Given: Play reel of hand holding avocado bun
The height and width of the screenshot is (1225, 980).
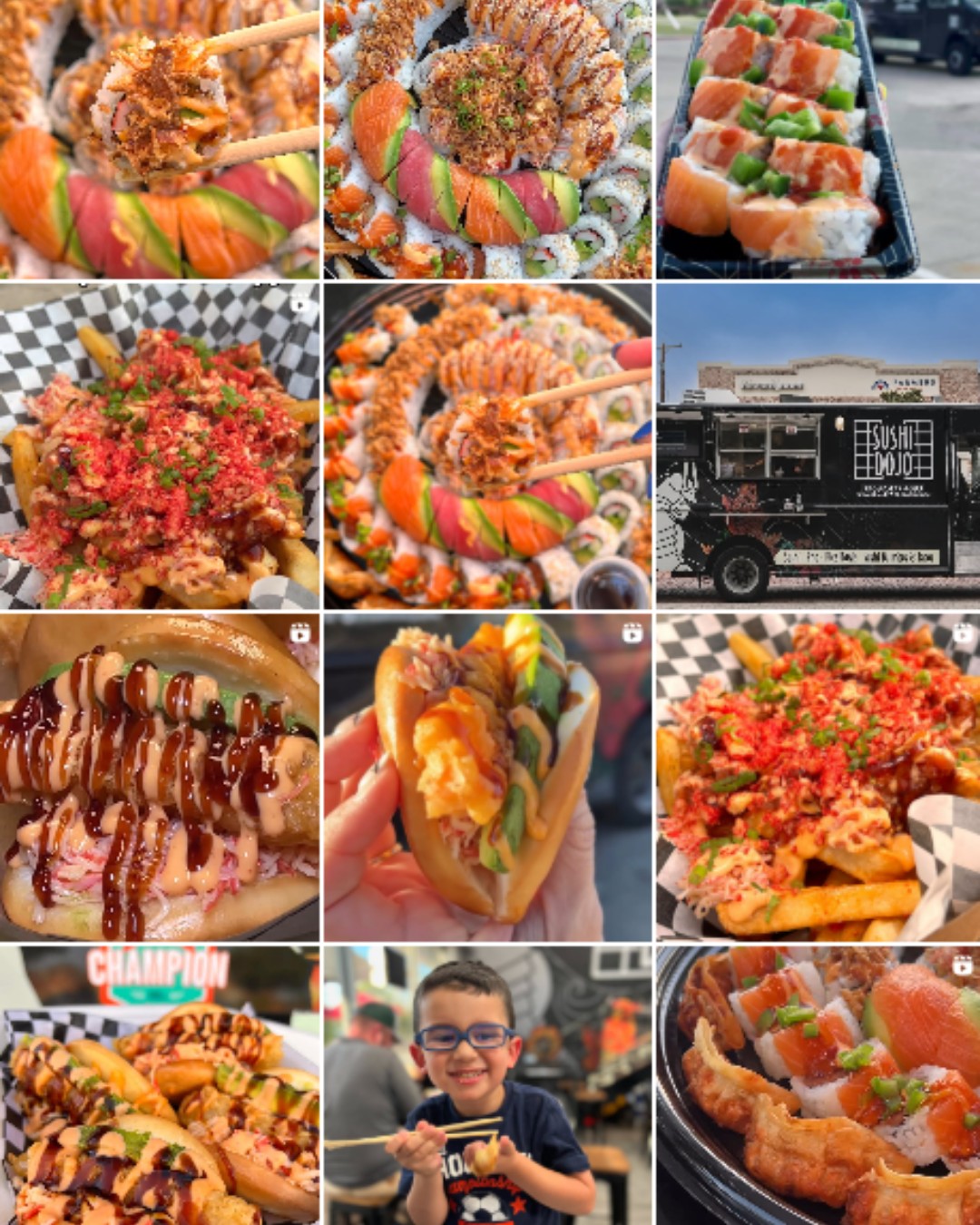Looking at the screenshot, I should pyautogui.click(x=488, y=778).
